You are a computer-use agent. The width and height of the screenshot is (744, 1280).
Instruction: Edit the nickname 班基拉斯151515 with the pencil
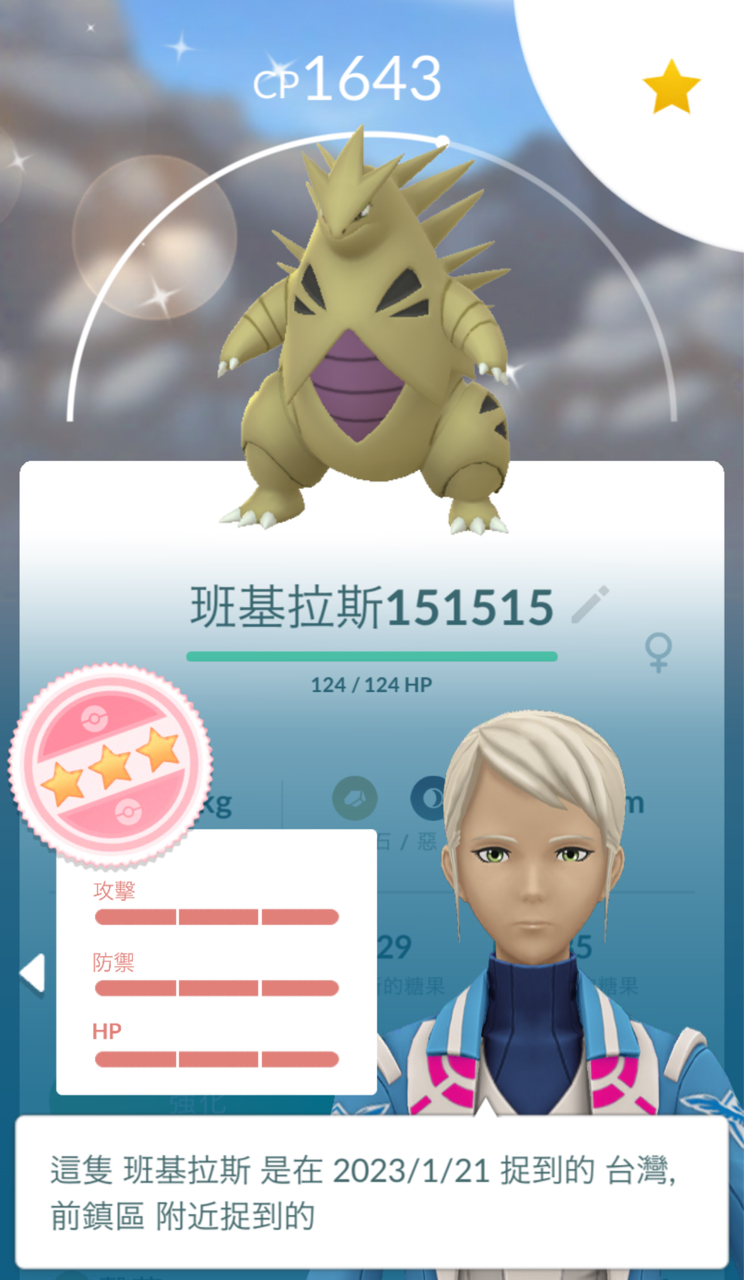click(x=590, y=605)
